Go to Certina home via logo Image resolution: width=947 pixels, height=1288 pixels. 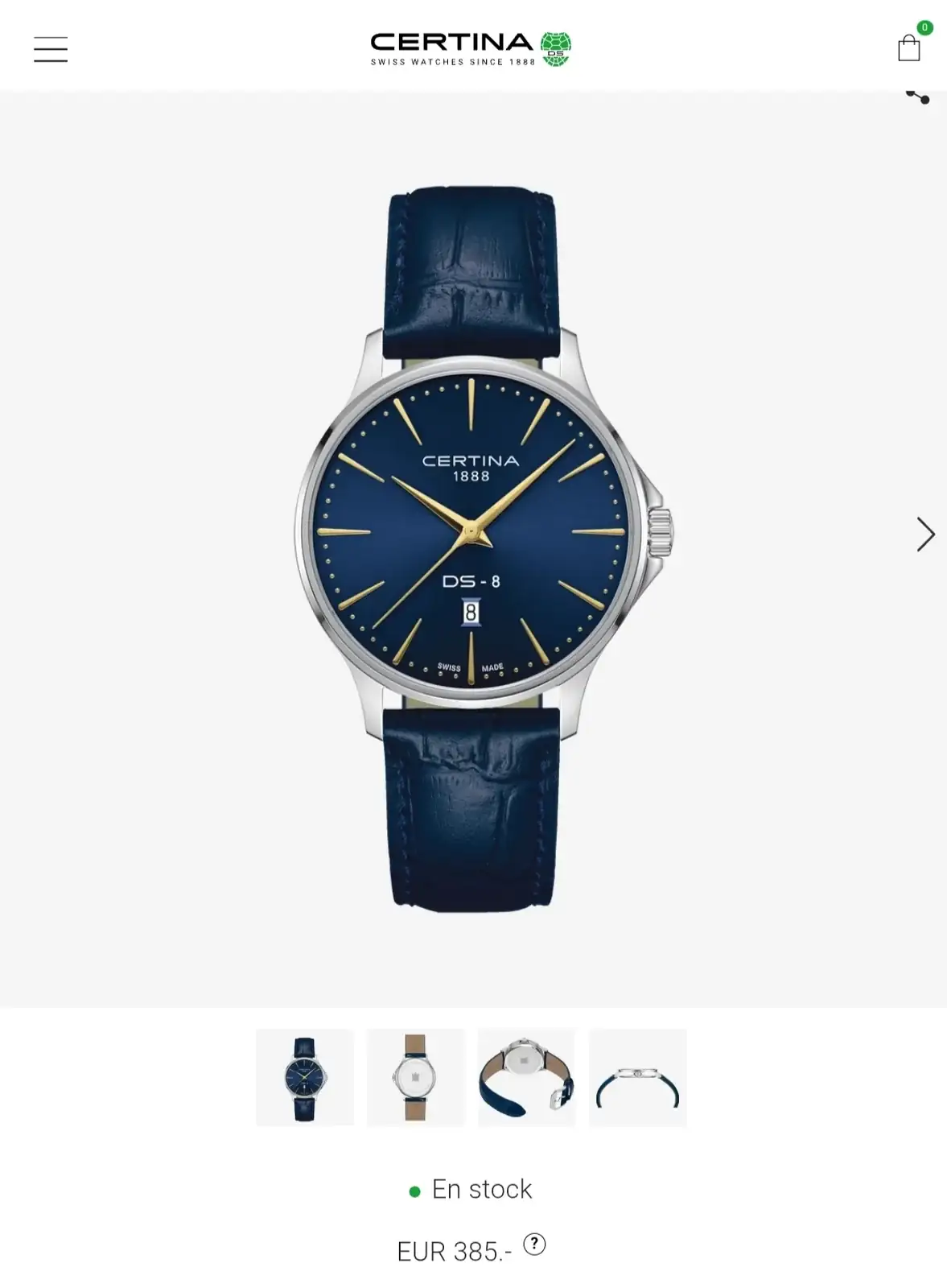click(x=471, y=48)
